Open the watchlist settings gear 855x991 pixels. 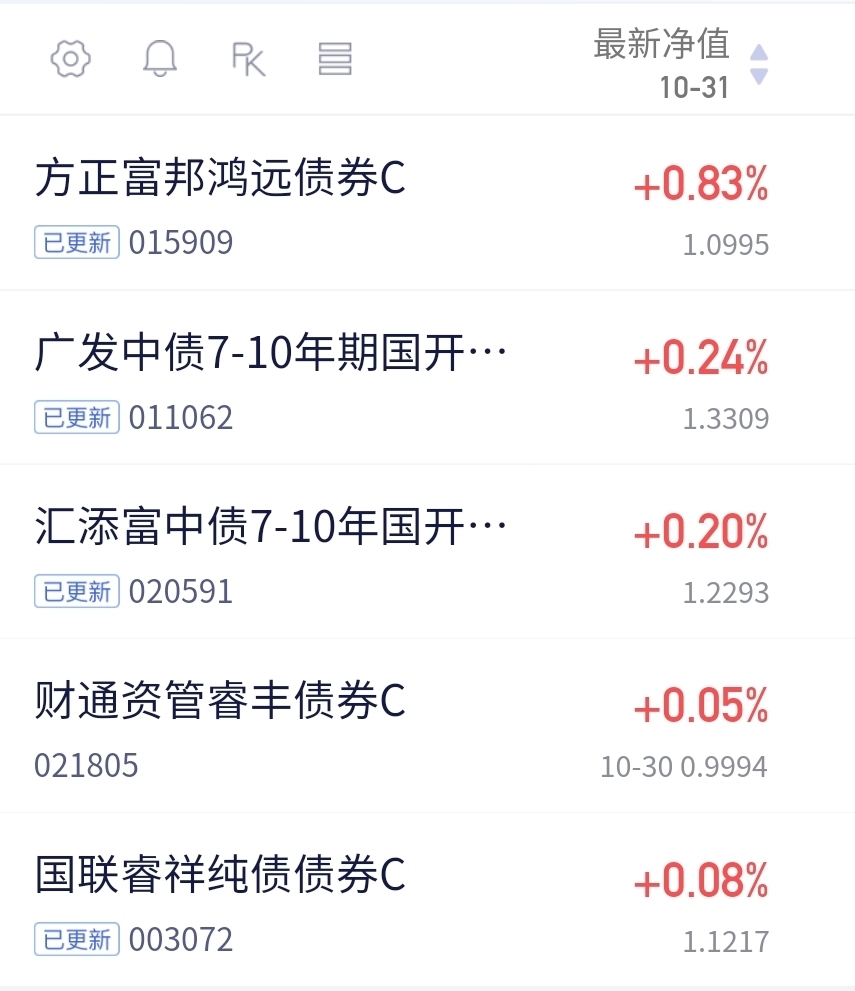click(x=70, y=59)
